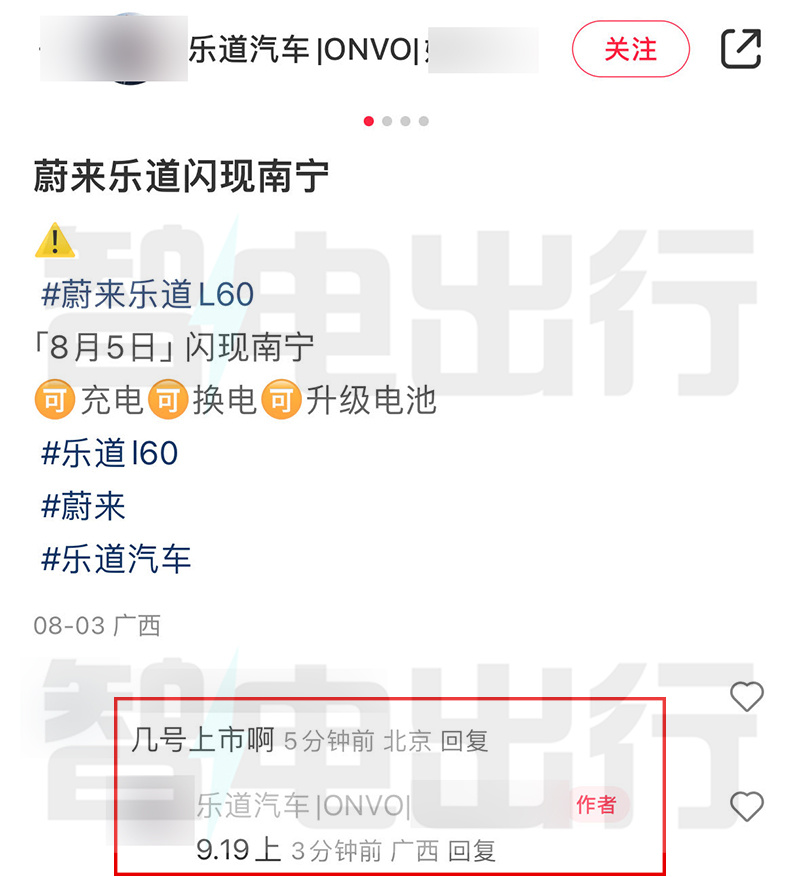Follow the 乐道汽车 ONVO account
The height and width of the screenshot is (877, 800).
click(630, 49)
